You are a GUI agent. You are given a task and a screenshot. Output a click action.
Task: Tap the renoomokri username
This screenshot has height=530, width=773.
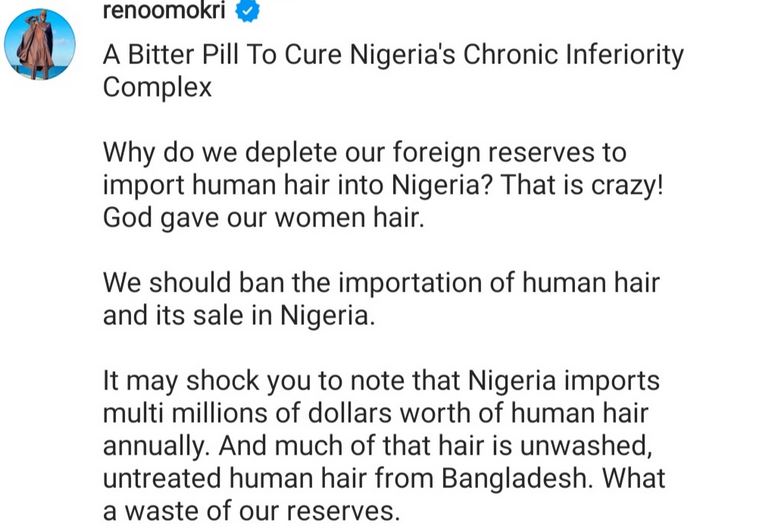pyautogui.click(x=165, y=12)
